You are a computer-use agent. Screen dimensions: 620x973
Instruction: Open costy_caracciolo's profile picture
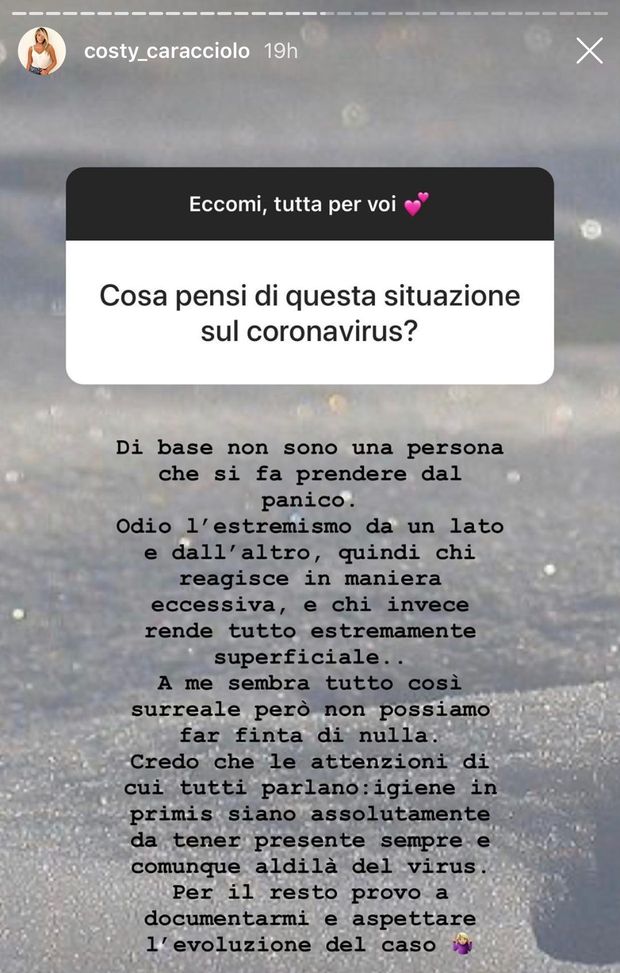42,51
